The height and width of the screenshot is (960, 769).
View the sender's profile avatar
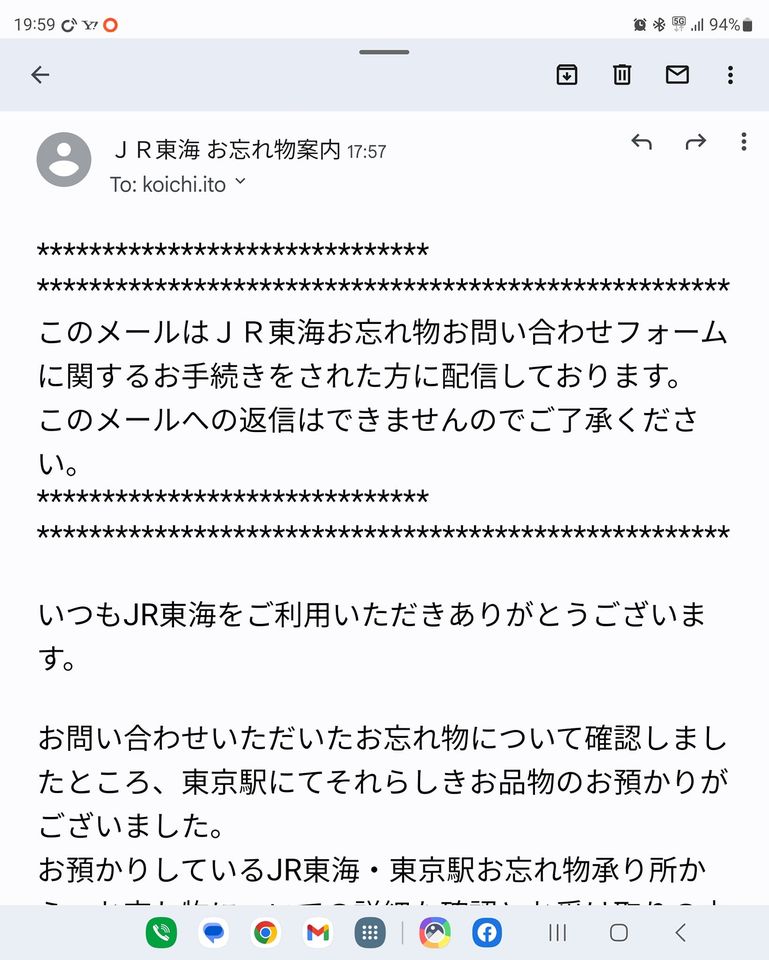pyautogui.click(x=64, y=159)
